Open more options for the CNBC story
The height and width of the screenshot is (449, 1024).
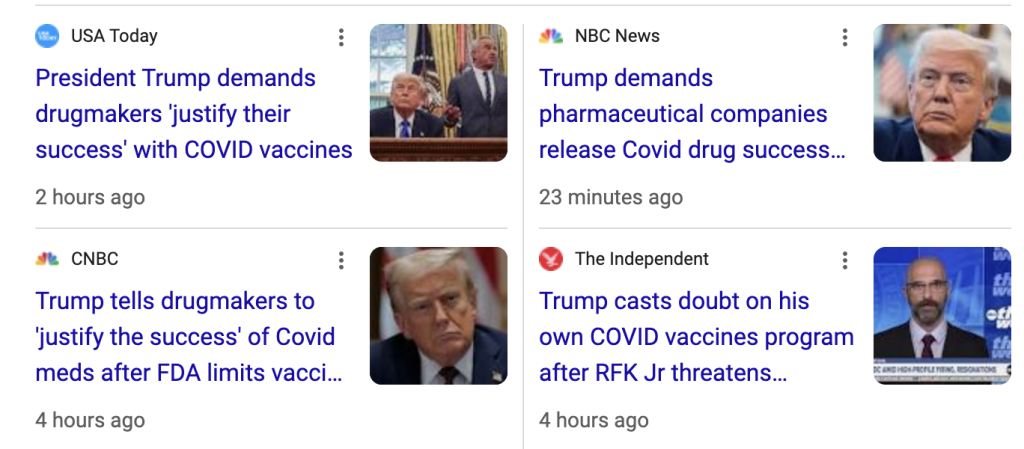coord(341,261)
